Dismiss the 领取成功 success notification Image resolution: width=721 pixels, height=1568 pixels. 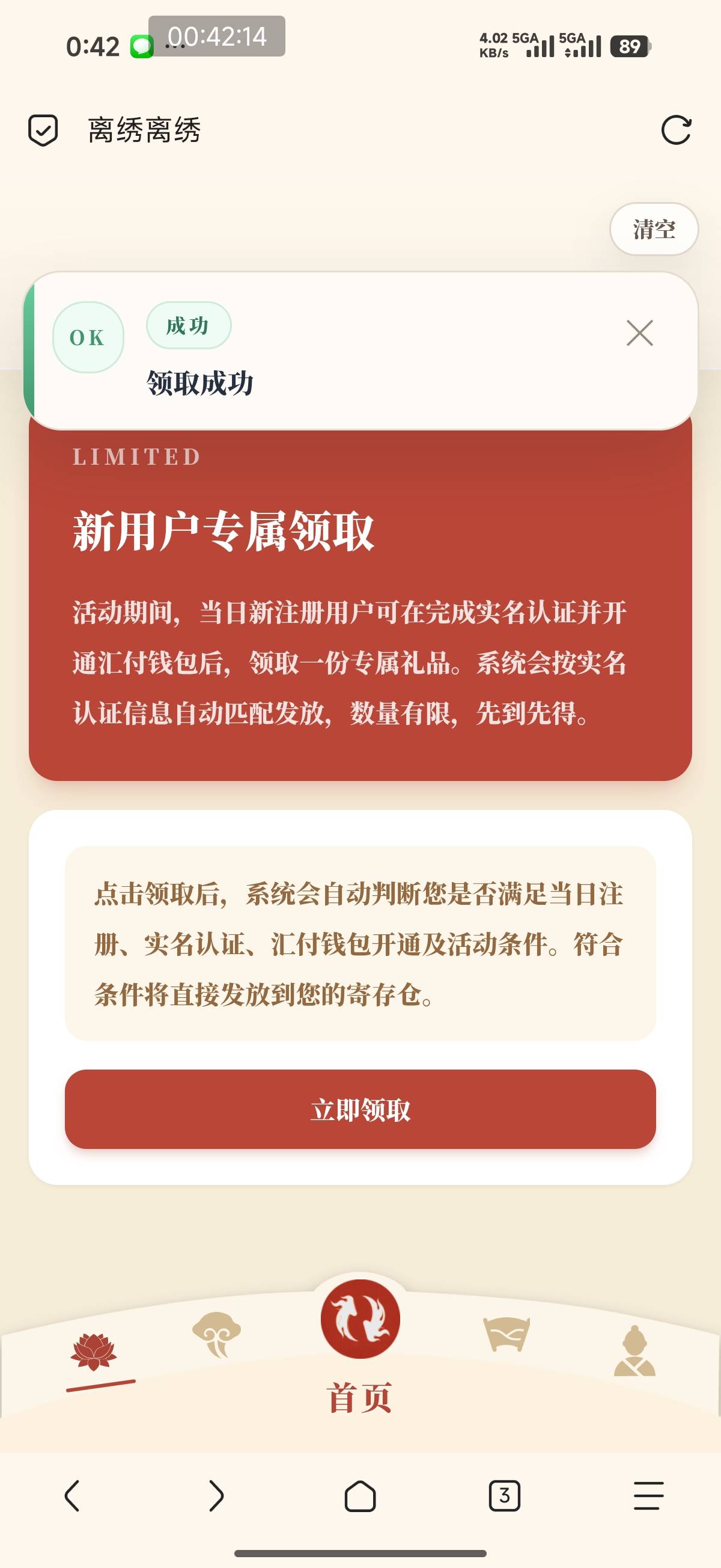point(639,333)
